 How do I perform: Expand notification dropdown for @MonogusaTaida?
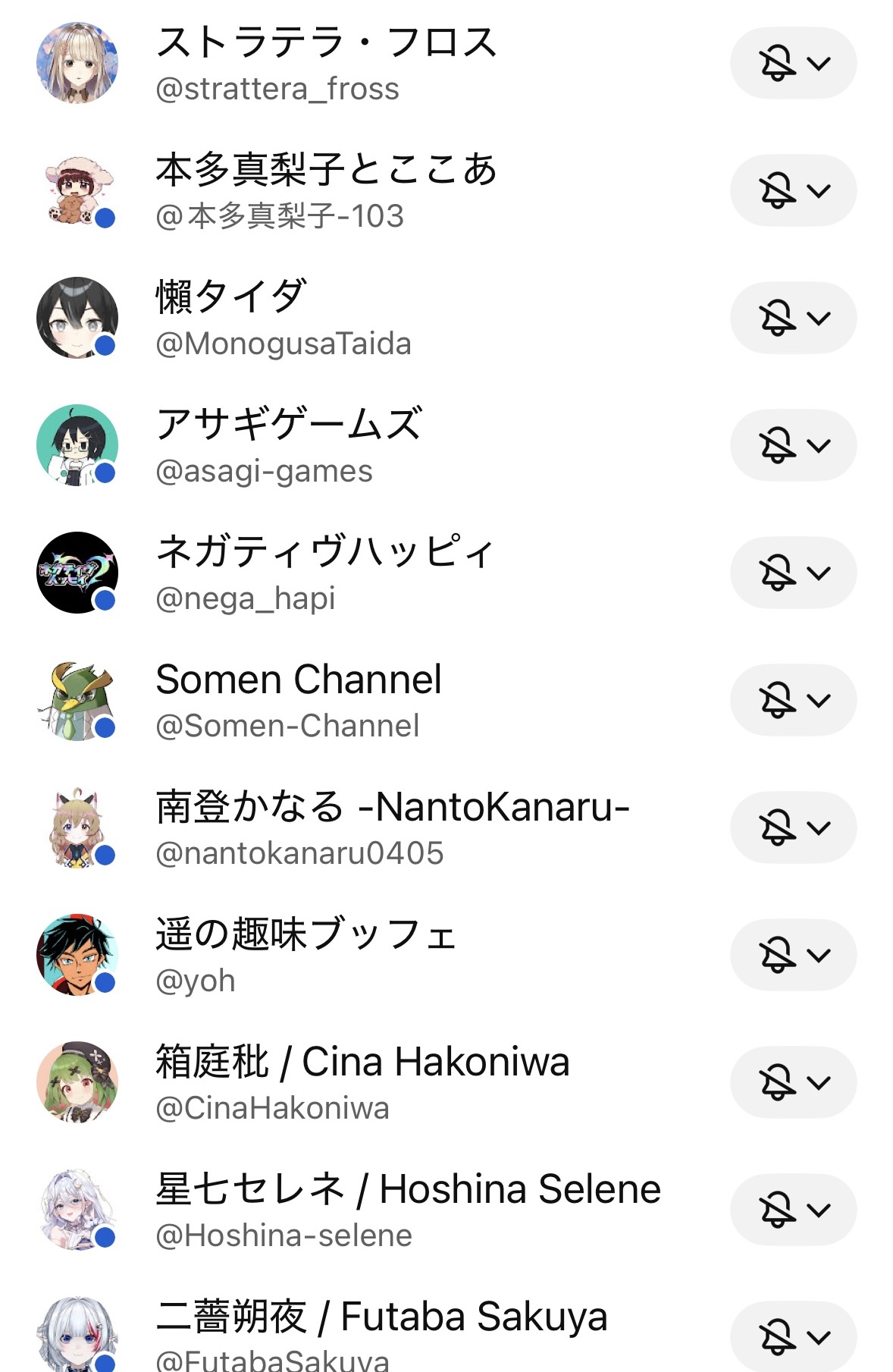(x=793, y=318)
